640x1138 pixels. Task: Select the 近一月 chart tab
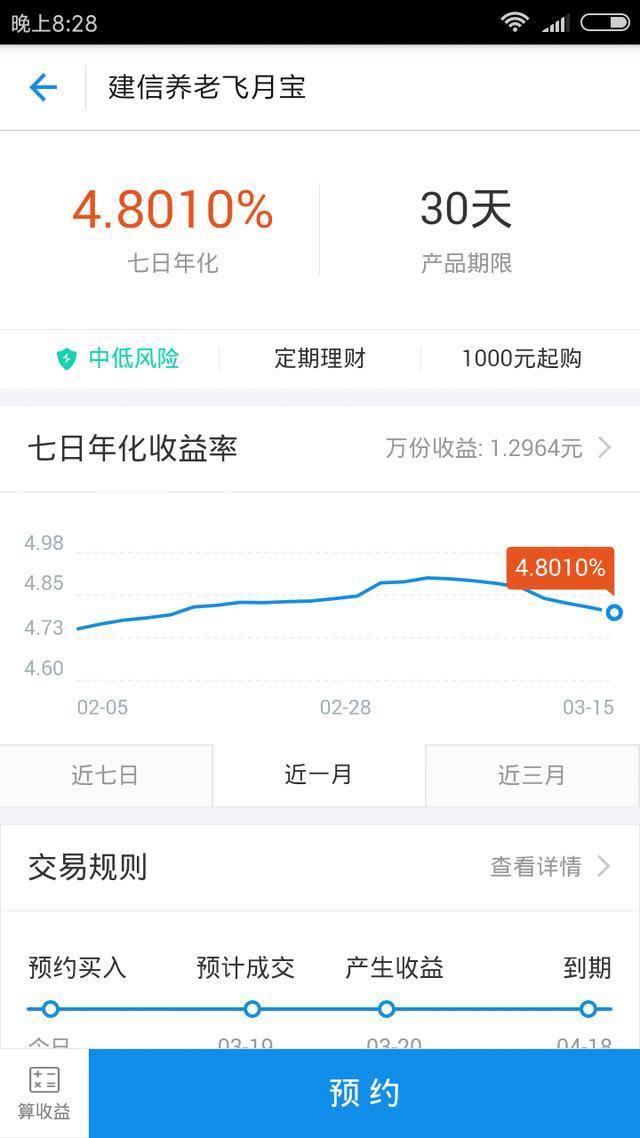[319, 775]
